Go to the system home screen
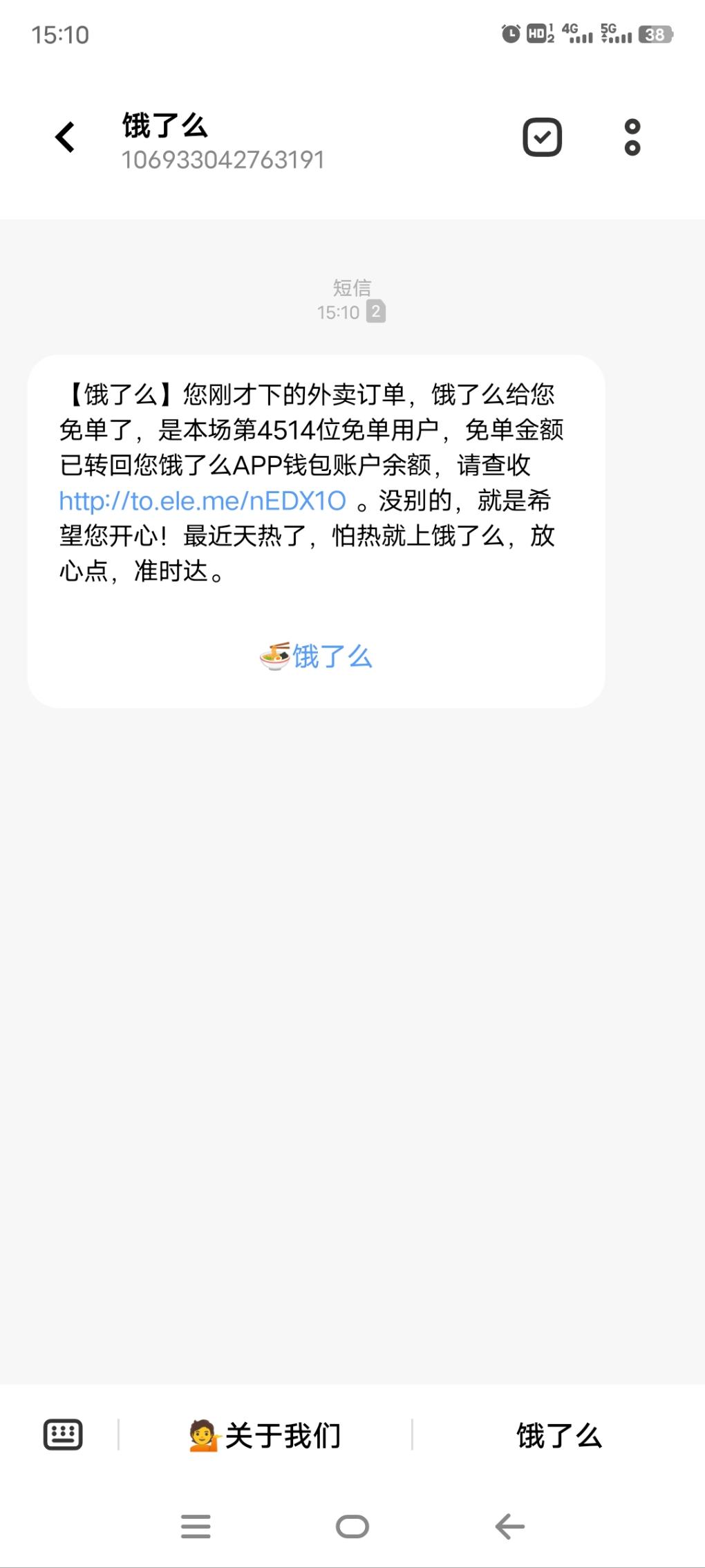 [x=352, y=1527]
